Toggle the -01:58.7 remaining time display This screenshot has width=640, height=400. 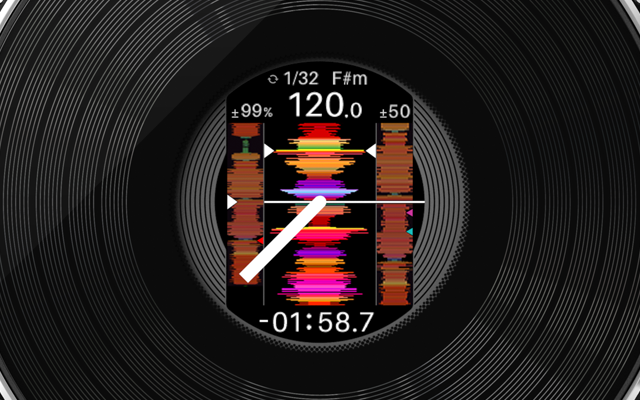[x=319, y=322]
